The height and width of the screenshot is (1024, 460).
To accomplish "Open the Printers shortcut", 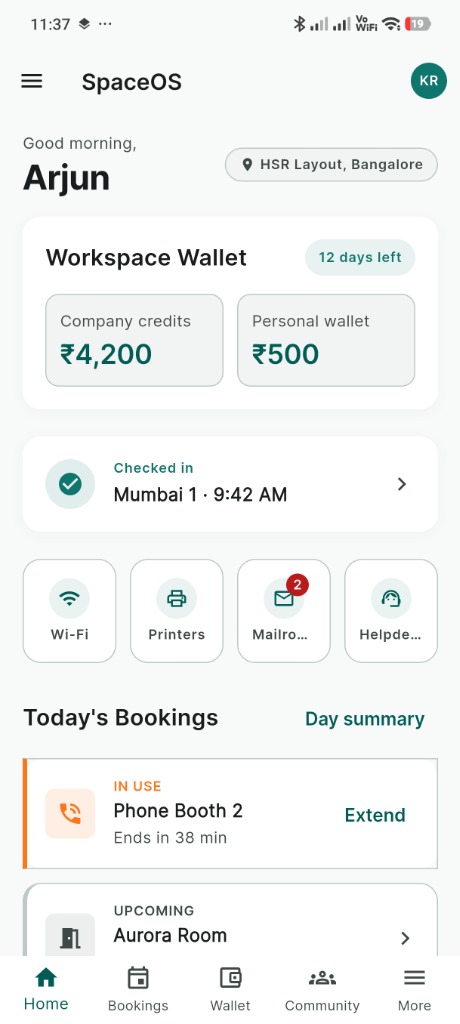I will [x=176, y=611].
